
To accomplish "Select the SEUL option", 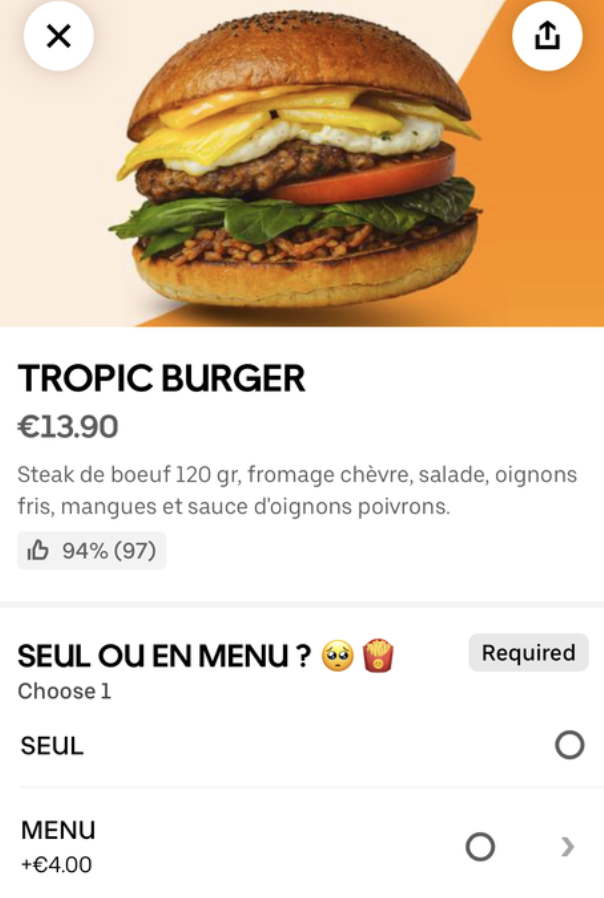I will click(x=569, y=745).
